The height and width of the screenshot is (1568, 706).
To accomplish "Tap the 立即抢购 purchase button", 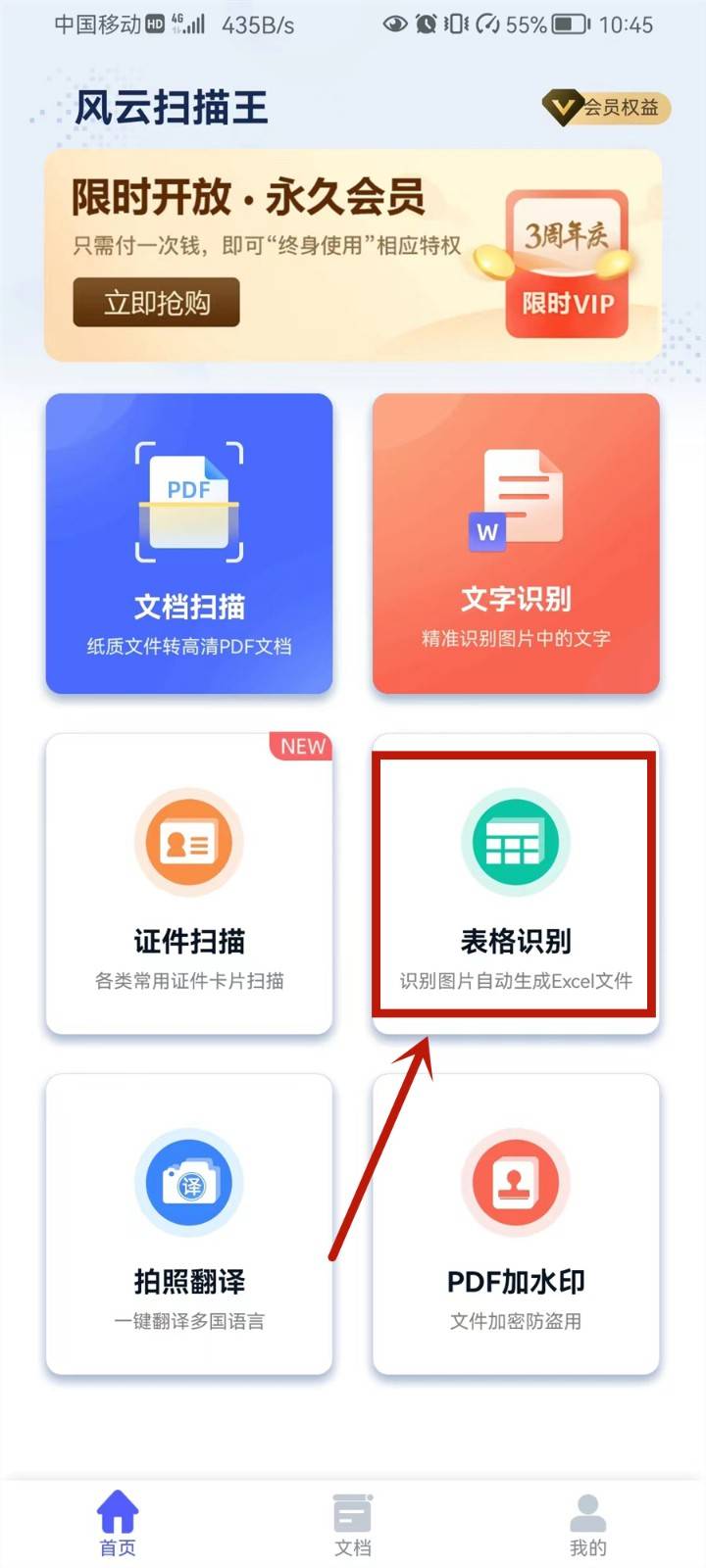I will point(157,303).
